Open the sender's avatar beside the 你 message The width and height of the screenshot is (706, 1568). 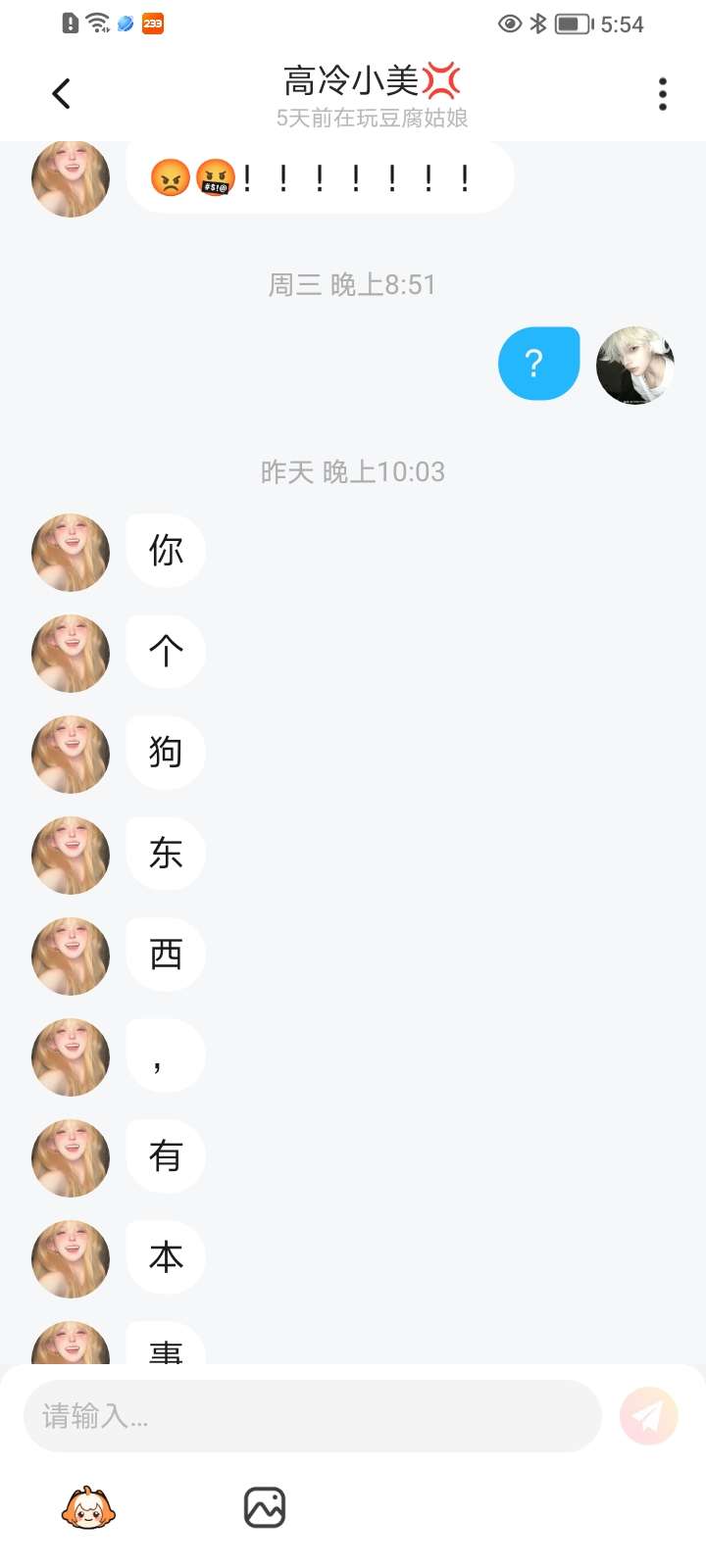click(71, 553)
